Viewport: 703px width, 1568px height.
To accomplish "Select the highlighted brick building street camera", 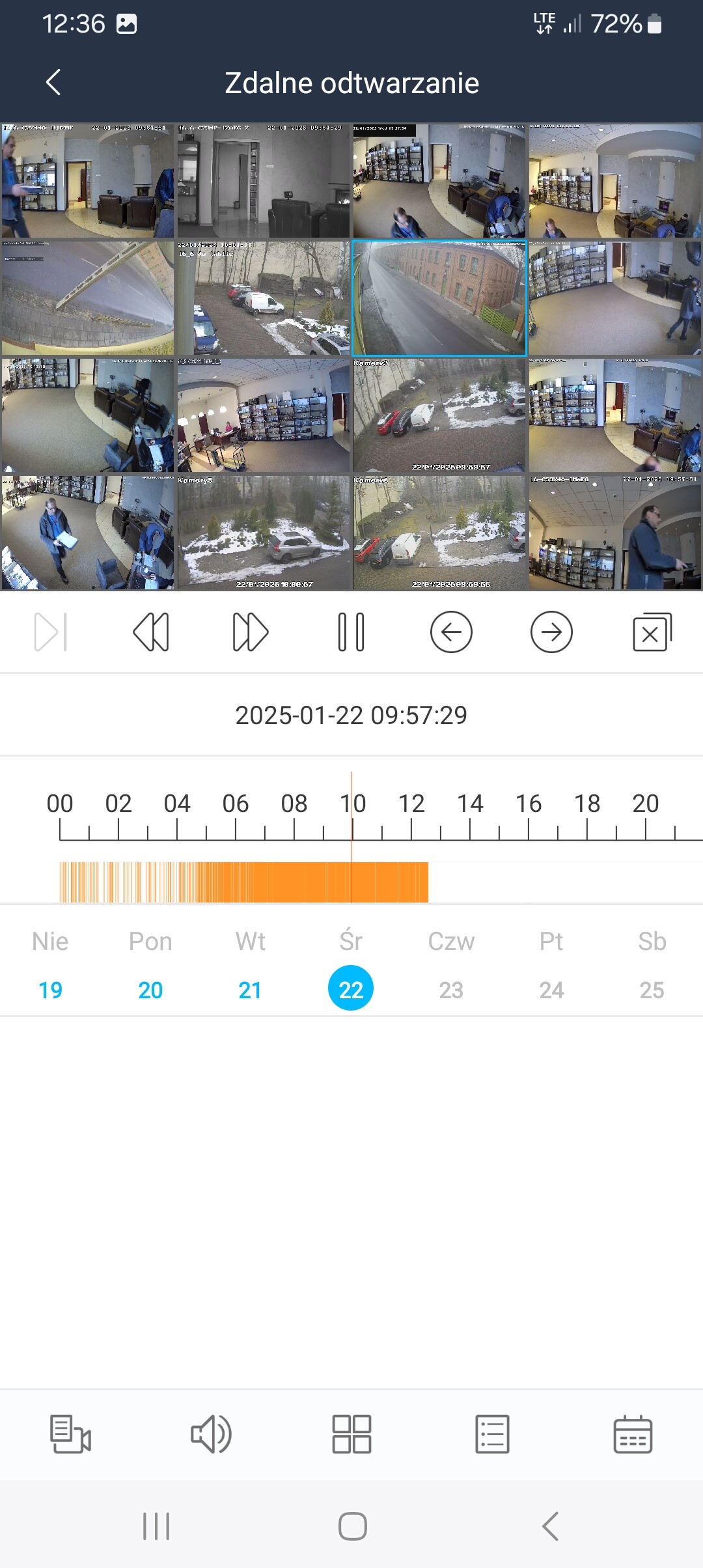I will click(x=439, y=298).
